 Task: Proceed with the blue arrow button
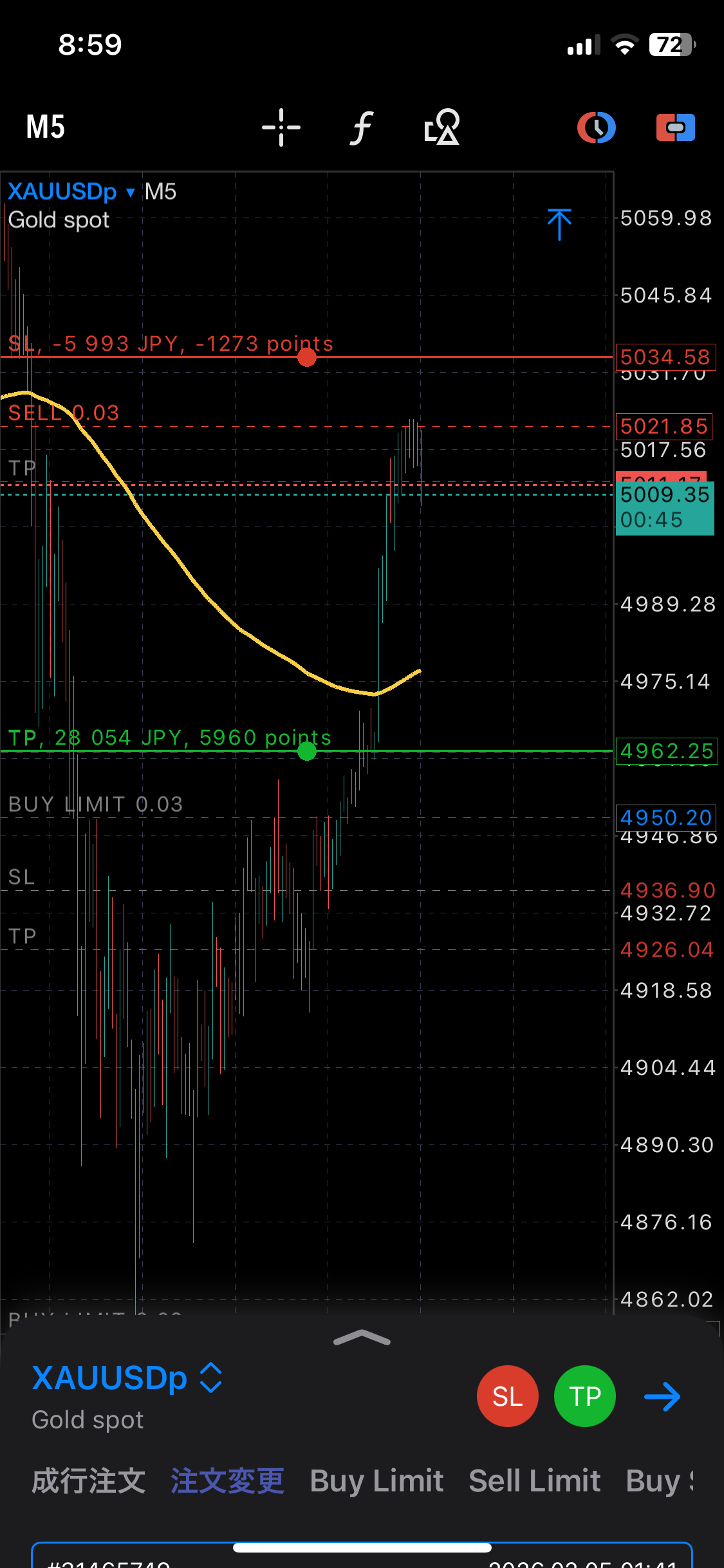662,1396
